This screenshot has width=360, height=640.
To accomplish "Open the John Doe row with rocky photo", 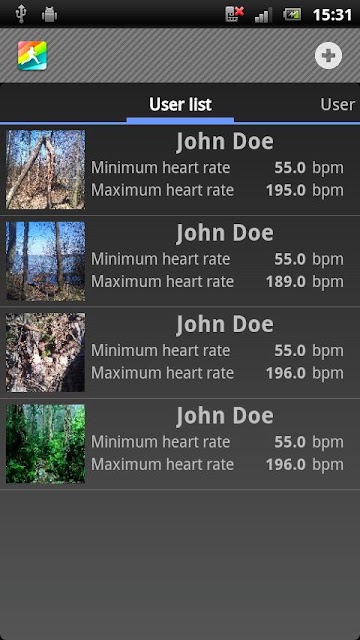I will click(x=180, y=353).
